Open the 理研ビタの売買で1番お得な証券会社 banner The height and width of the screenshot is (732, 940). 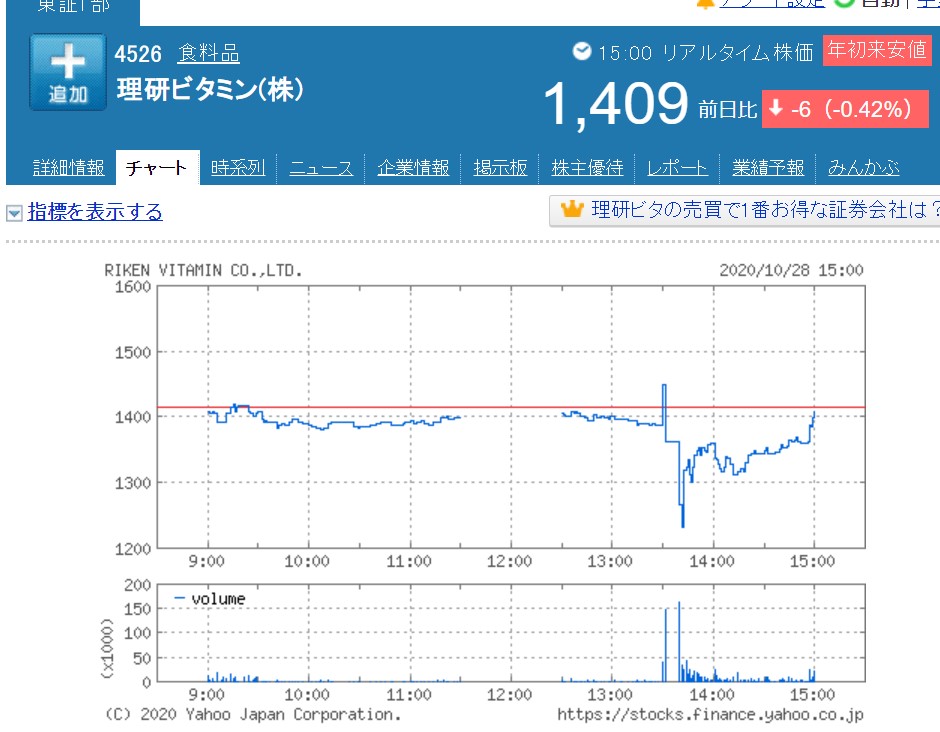pyautogui.click(x=748, y=210)
